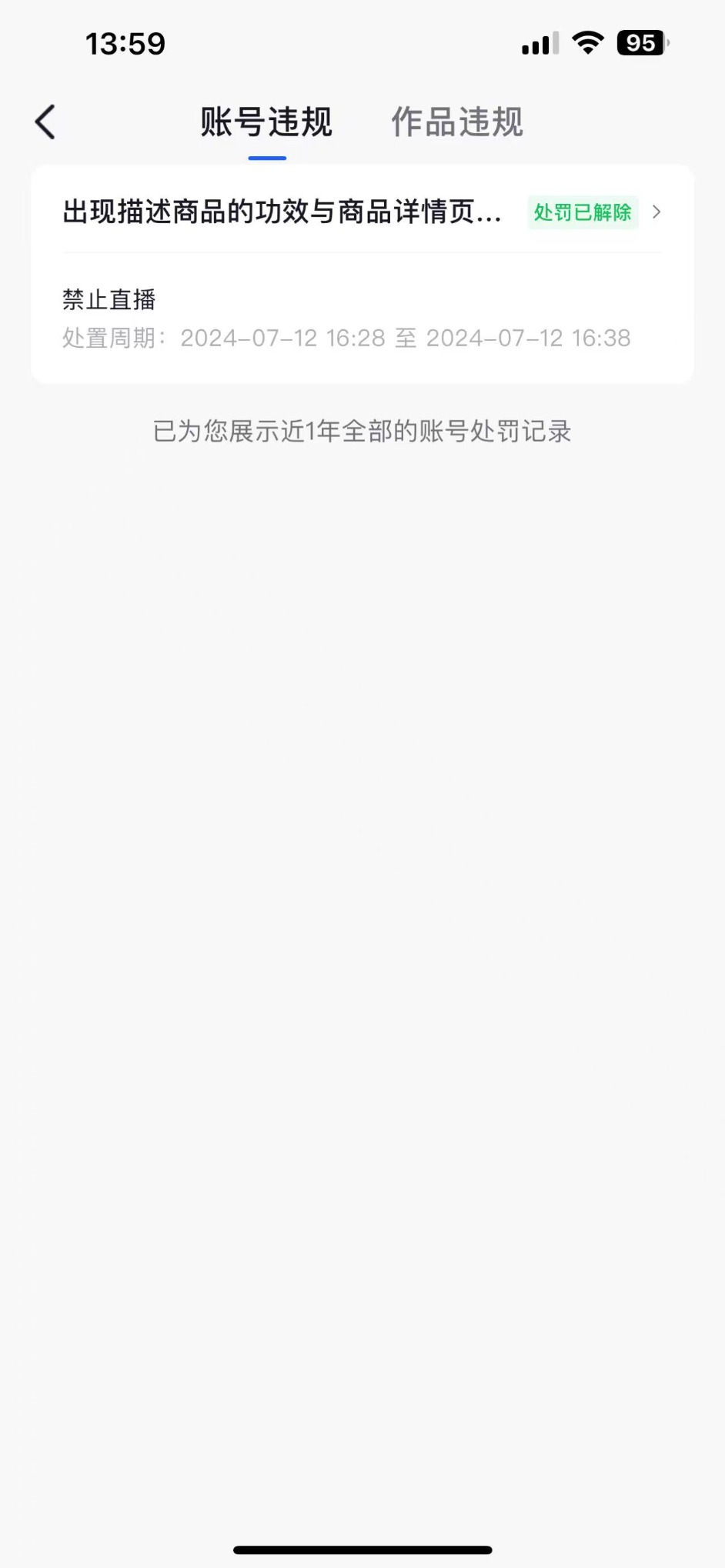Switch to the 作品违规 tab

point(457,122)
